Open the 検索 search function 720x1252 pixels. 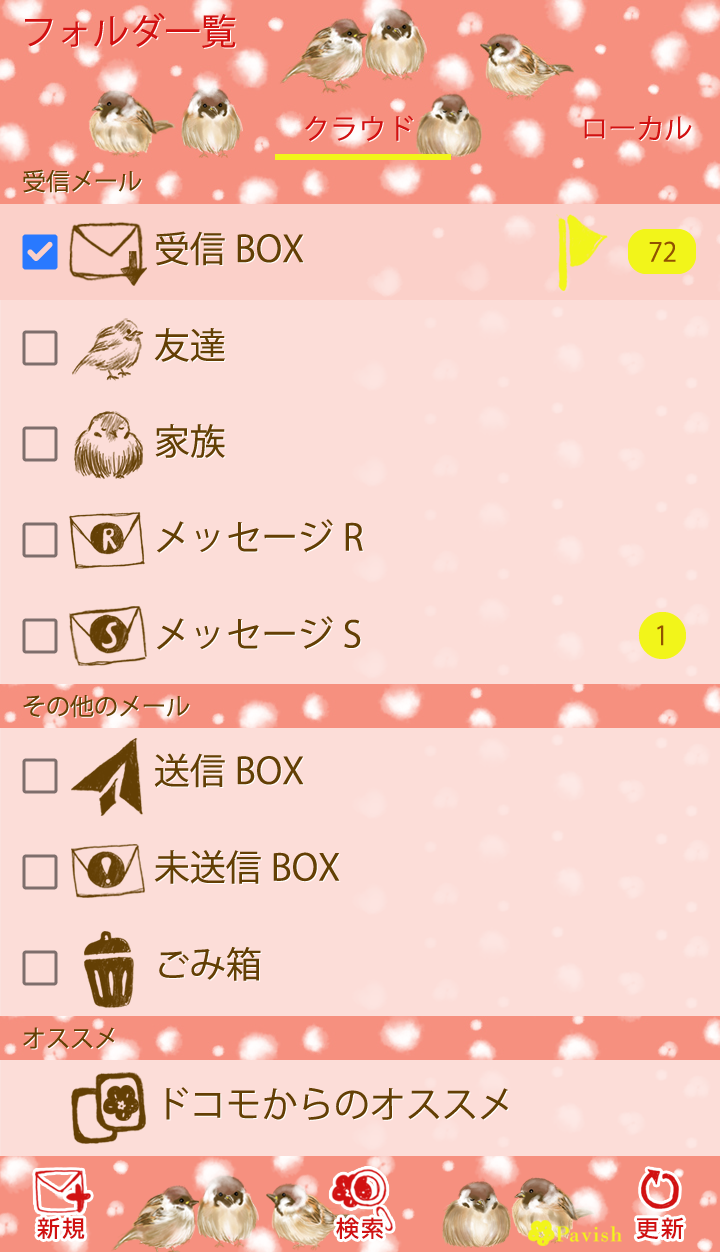click(x=360, y=1205)
